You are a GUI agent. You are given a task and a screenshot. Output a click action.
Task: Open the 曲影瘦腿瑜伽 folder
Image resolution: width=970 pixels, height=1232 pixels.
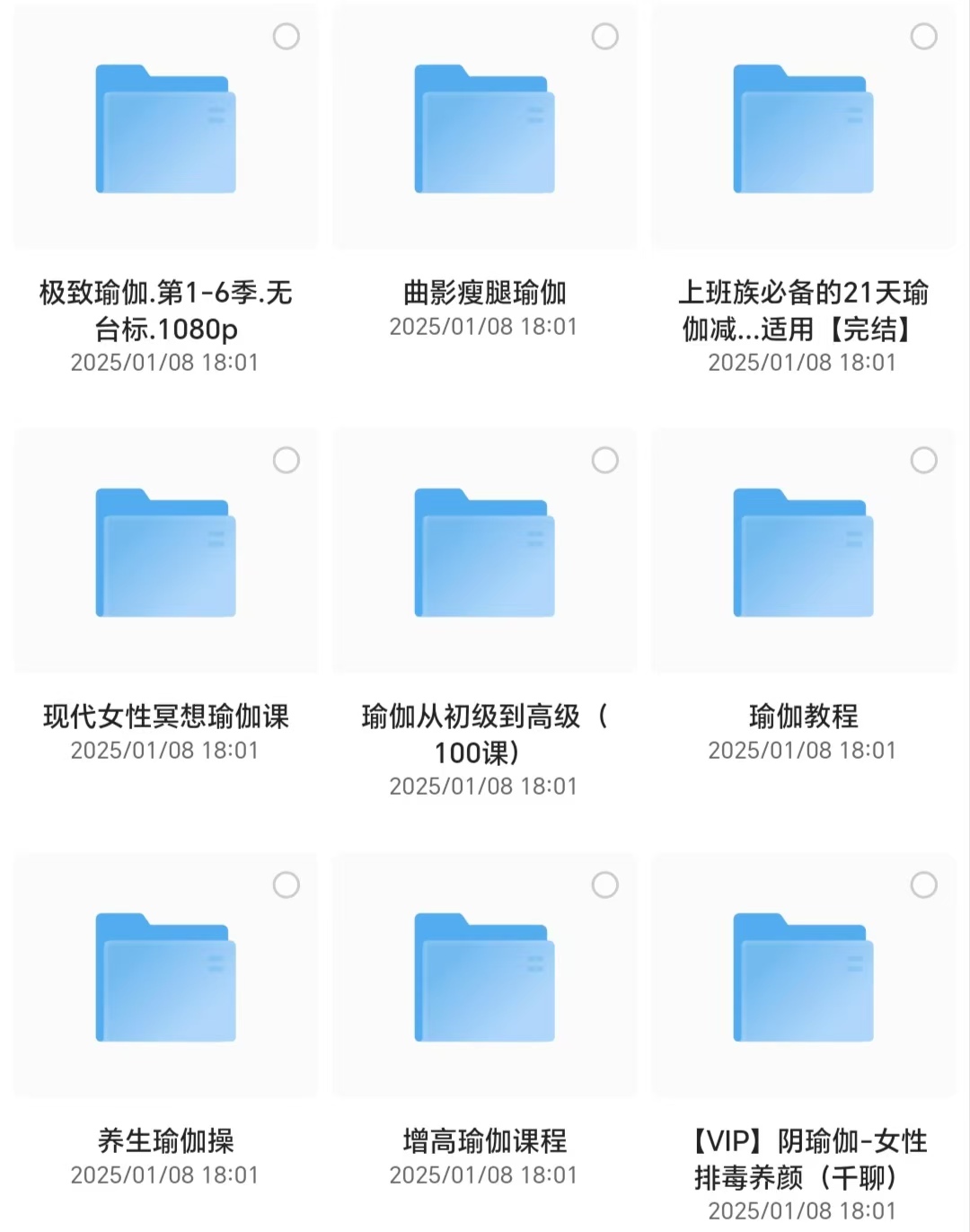[485, 129]
